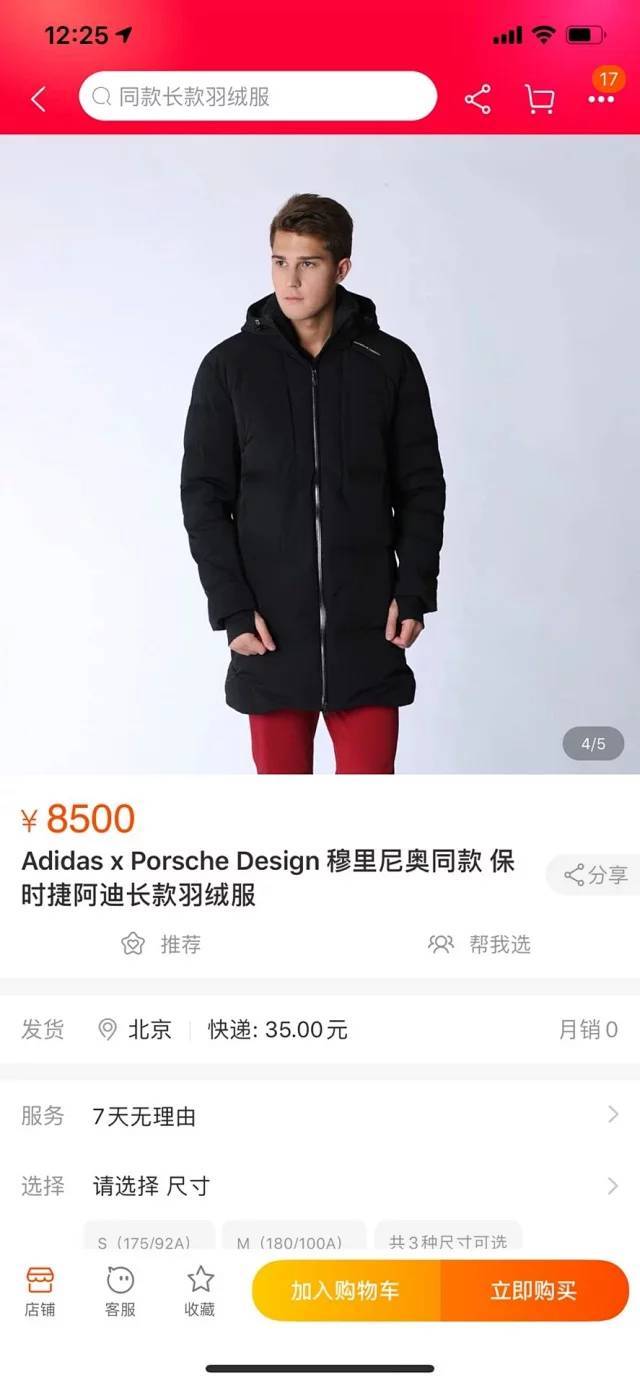Tap 加入购物车 to add to cart
The height and width of the screenshot is (1385, 640).
pyautogui.click(x=345, y=1290)
